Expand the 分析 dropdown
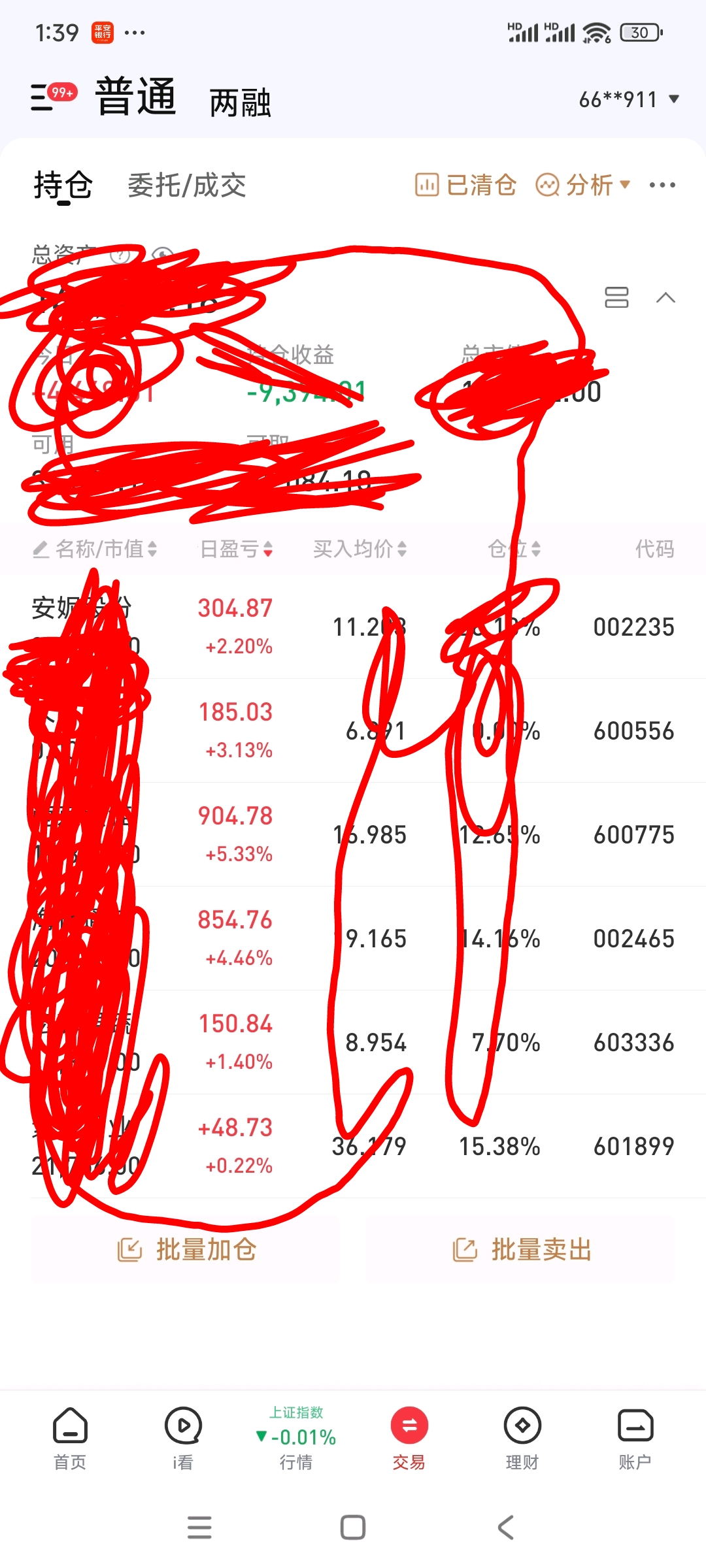Image resolution: width=706 pixels, height=1568 pixels. point(583,185)
